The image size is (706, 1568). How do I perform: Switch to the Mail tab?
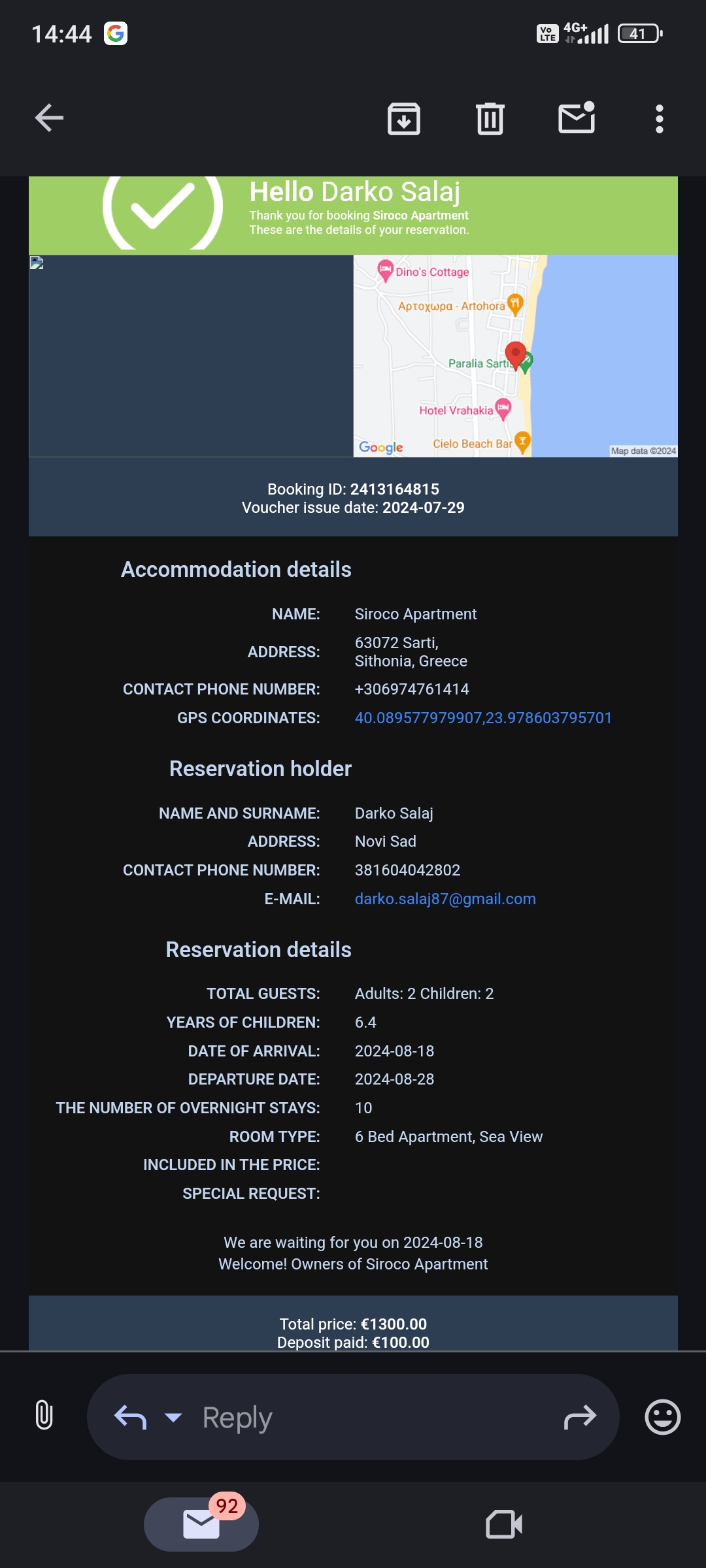201,1524
